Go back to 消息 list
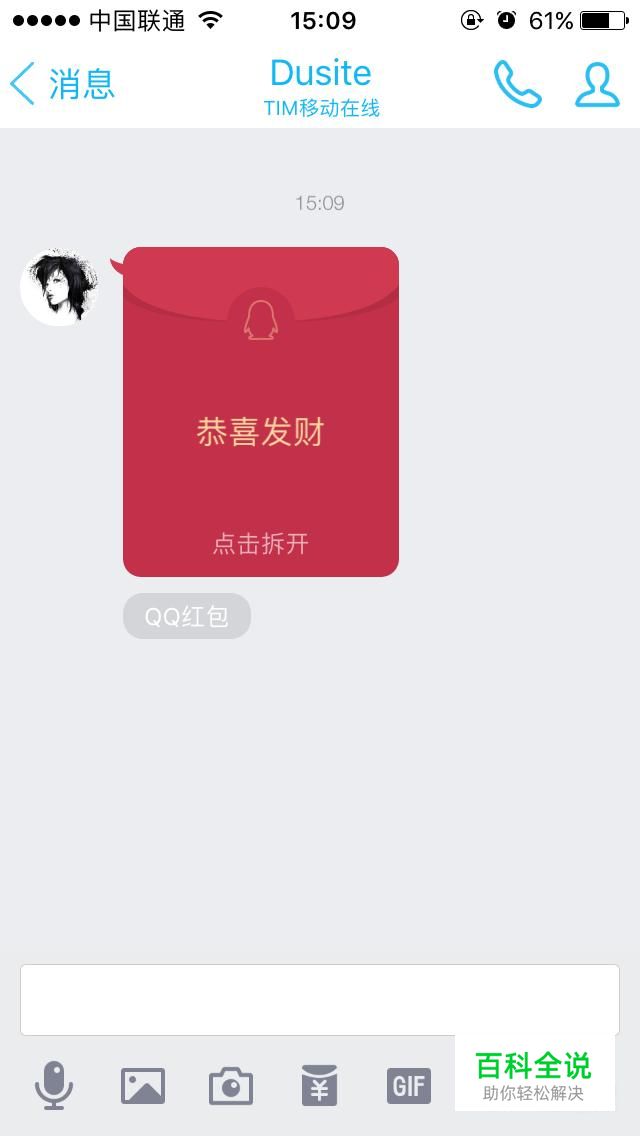Screen dimensions: 640x1136 click(62, 84)
